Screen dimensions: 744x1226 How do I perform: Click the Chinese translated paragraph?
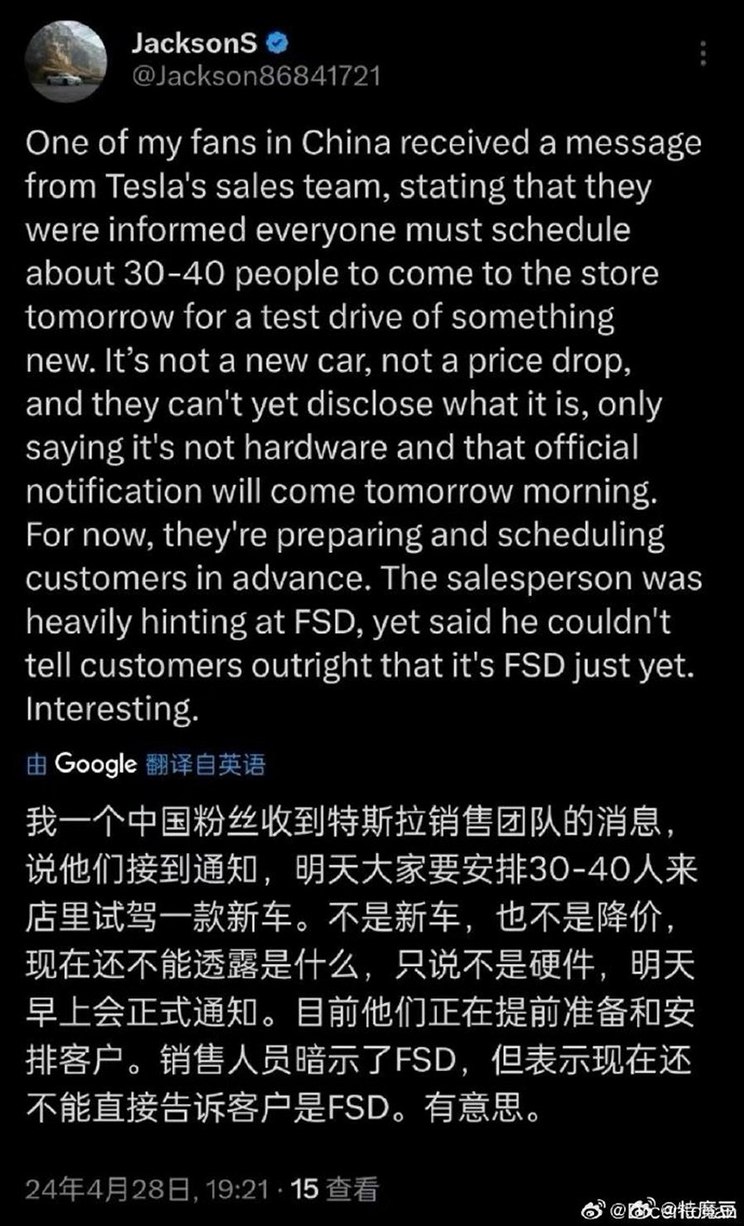[x=370, y=960]
